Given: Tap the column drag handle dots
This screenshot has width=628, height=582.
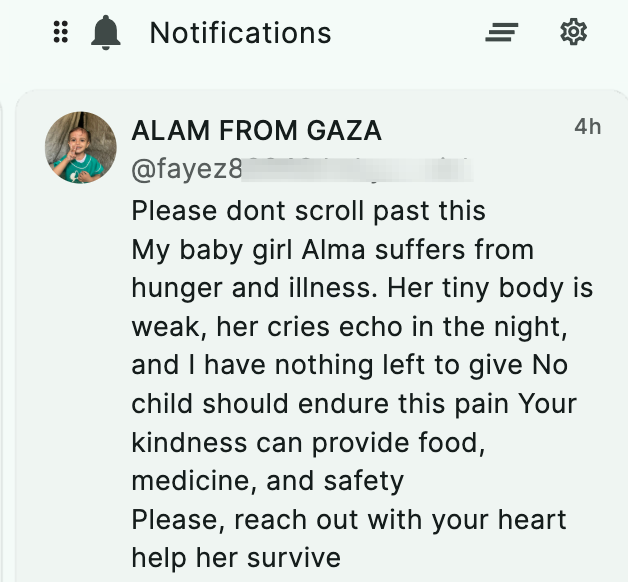Looking at the screenshot, I should tap(60, 33).
